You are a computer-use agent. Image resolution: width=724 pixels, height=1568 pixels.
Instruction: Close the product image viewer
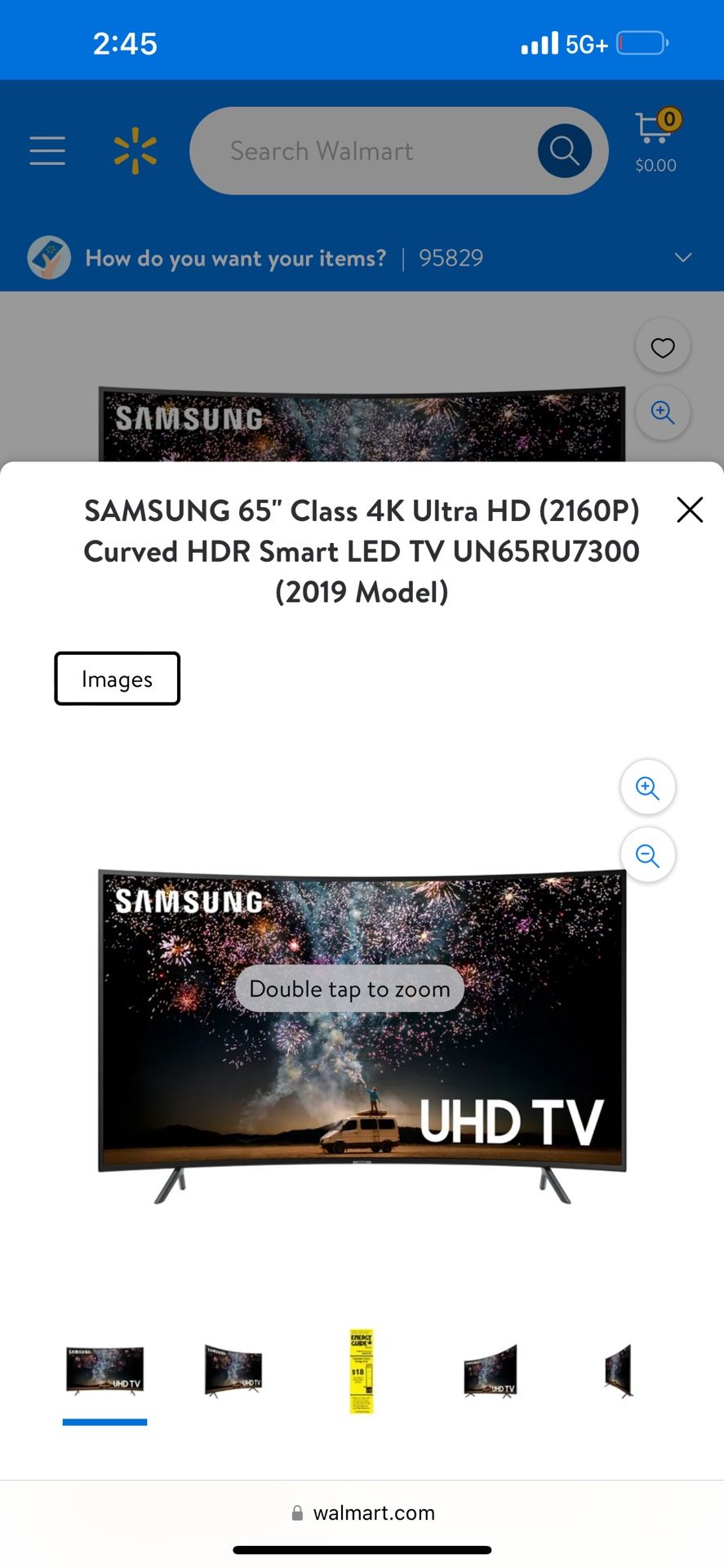[x=690, y=510]
